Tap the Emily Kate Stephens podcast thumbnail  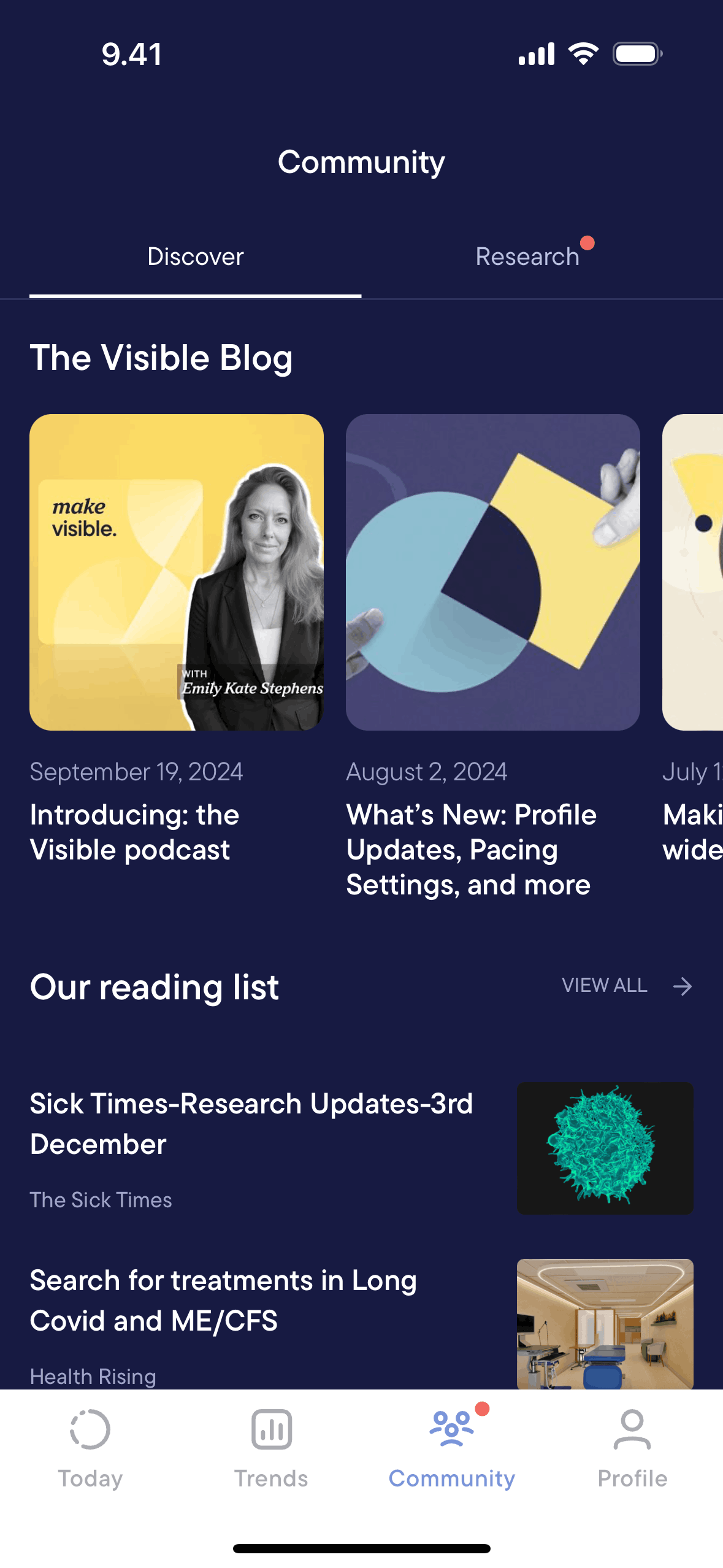pos(177,572)
